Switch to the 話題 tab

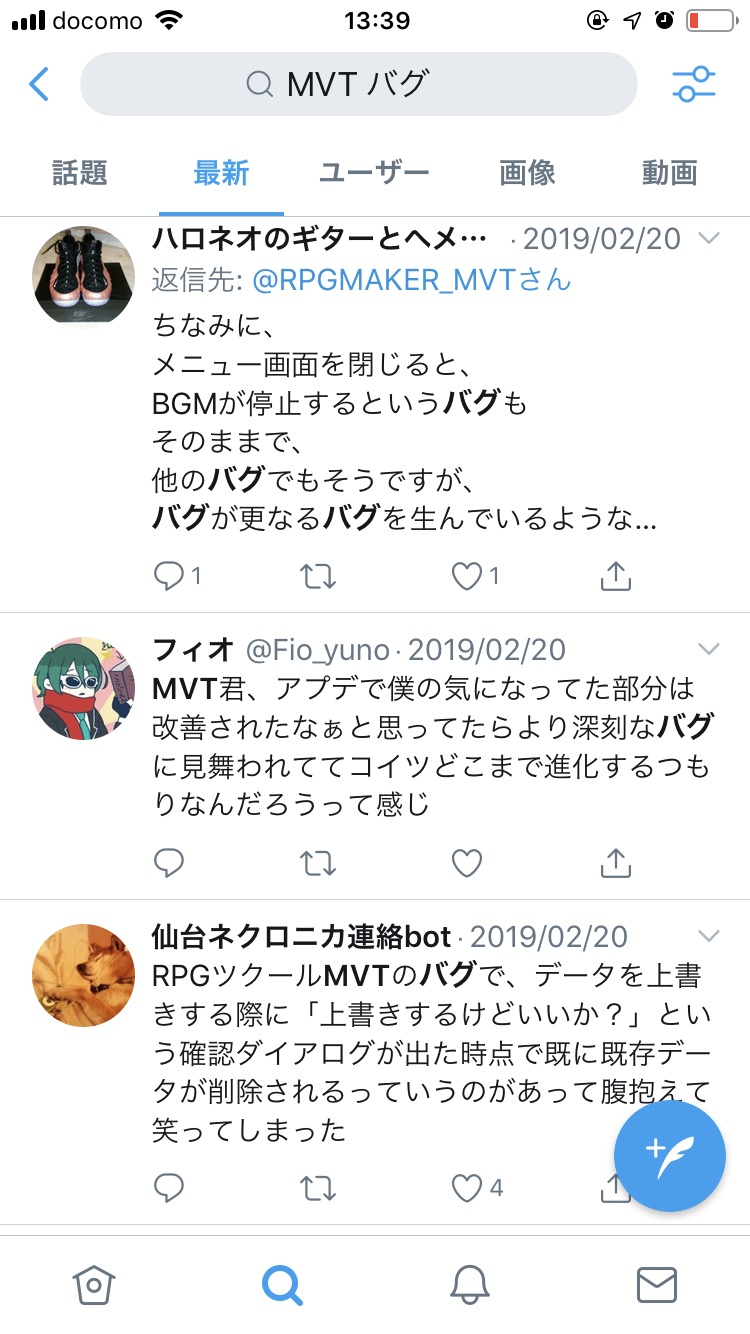(x=80, y=173)
